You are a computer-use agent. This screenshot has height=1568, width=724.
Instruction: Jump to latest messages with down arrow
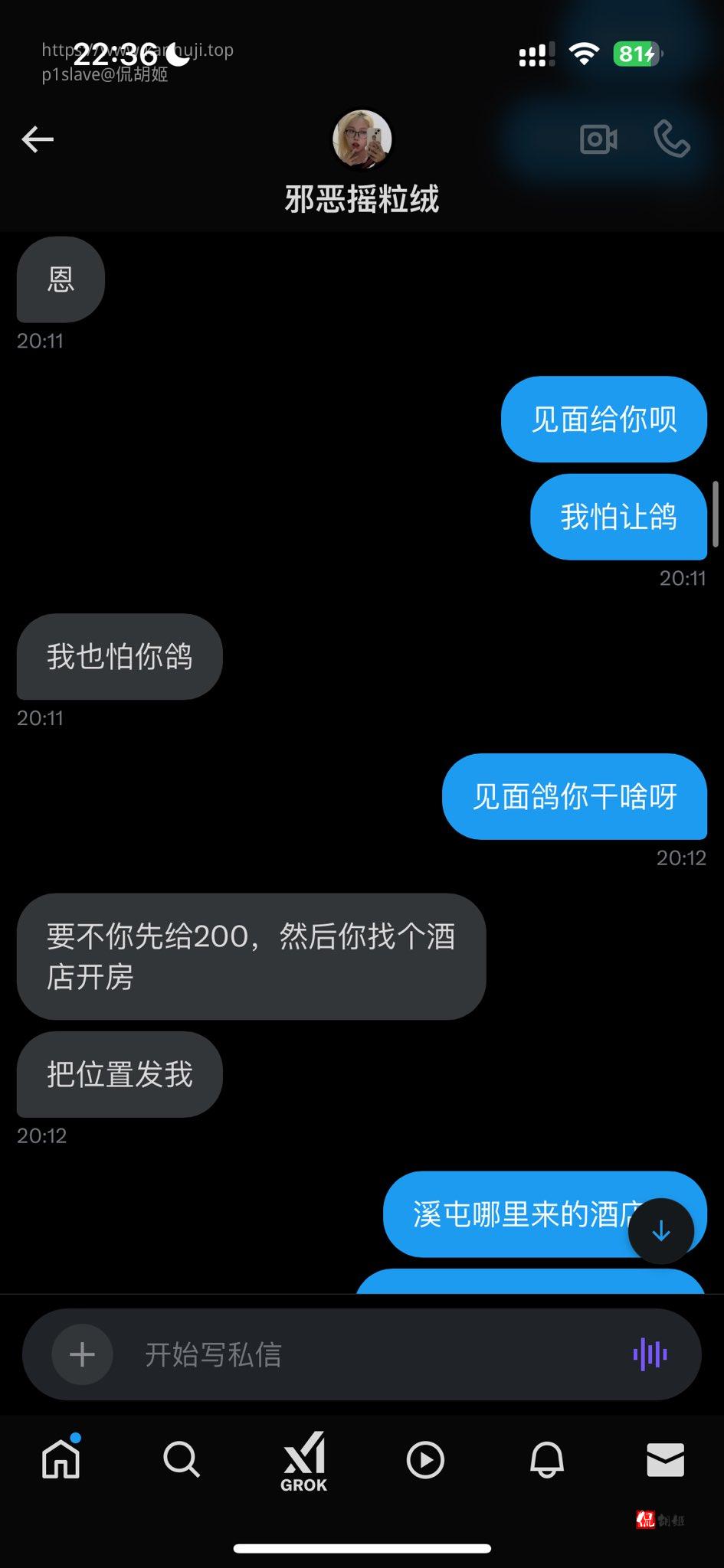click(660, 1231)
